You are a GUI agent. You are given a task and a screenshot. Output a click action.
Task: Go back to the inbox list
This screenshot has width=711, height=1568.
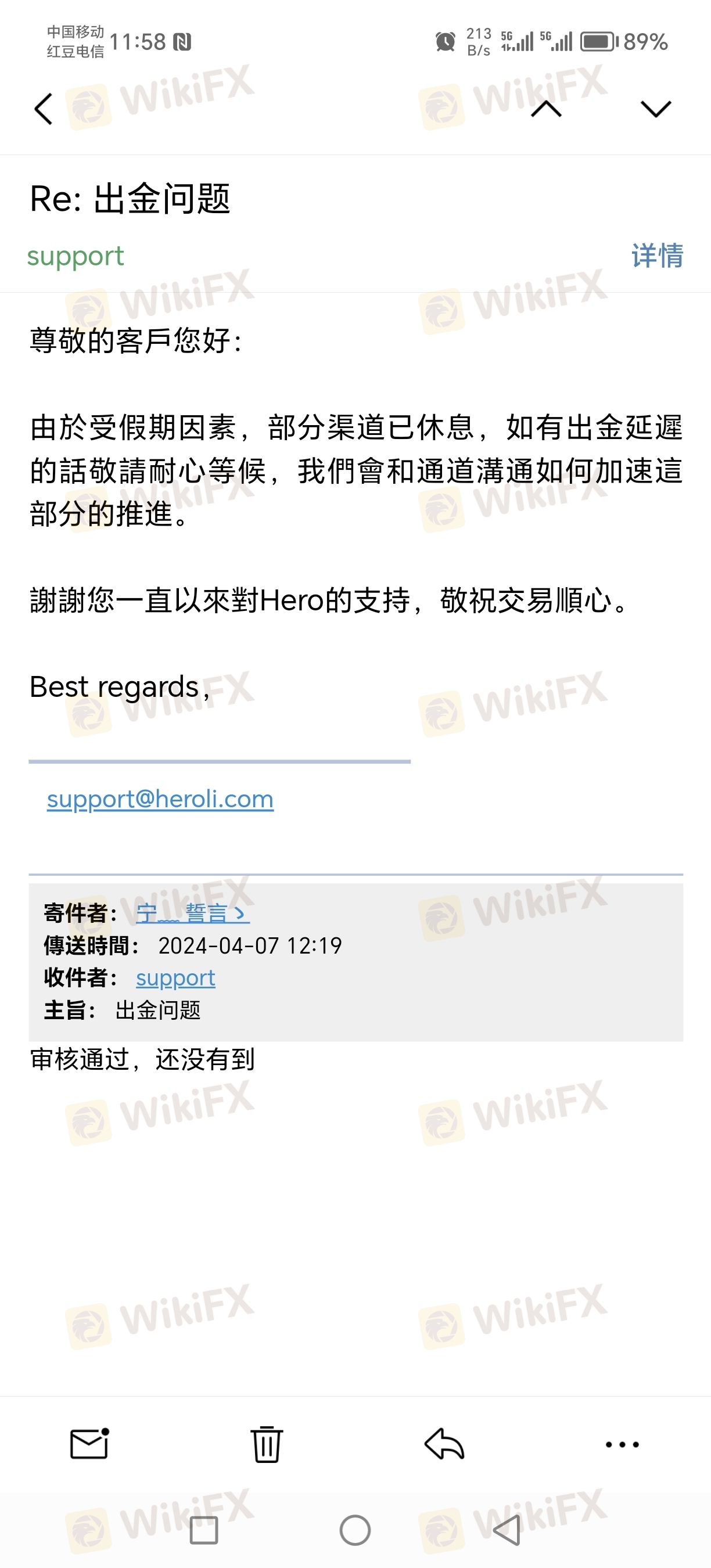pyautogui.click(x=44, y=110)
